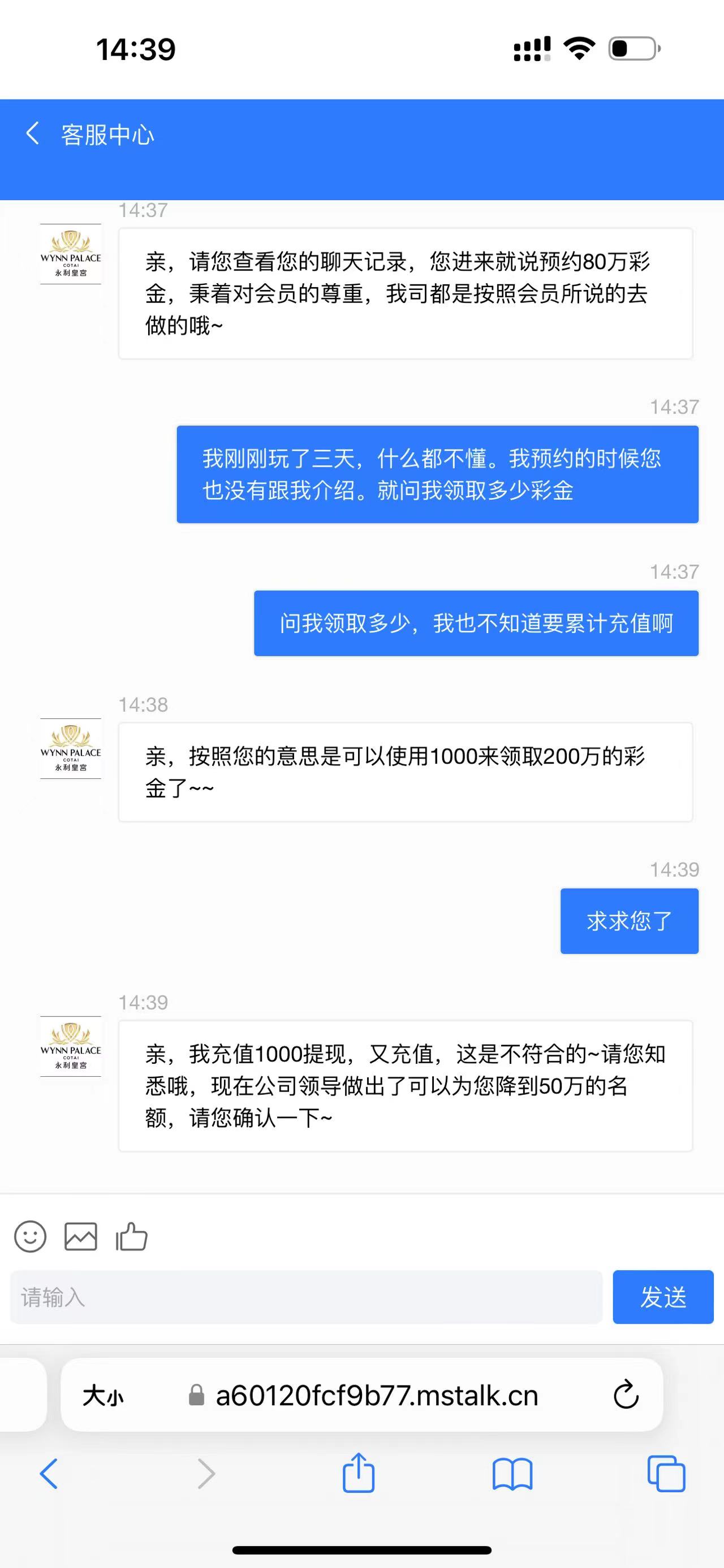724x1568 pixels.
Task: Attach an image to the chat
Action: tap(80, 1236)
